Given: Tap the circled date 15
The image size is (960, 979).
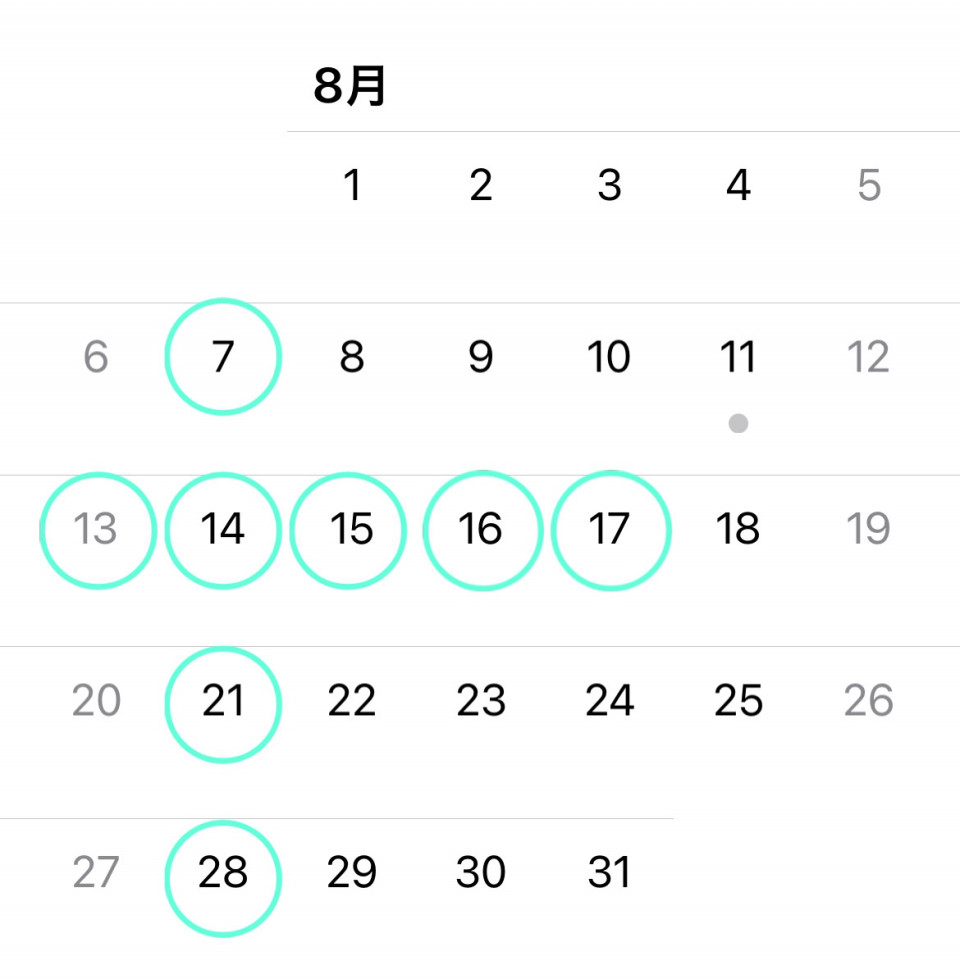Looking at the screenshot, I should tap(351, 529).
